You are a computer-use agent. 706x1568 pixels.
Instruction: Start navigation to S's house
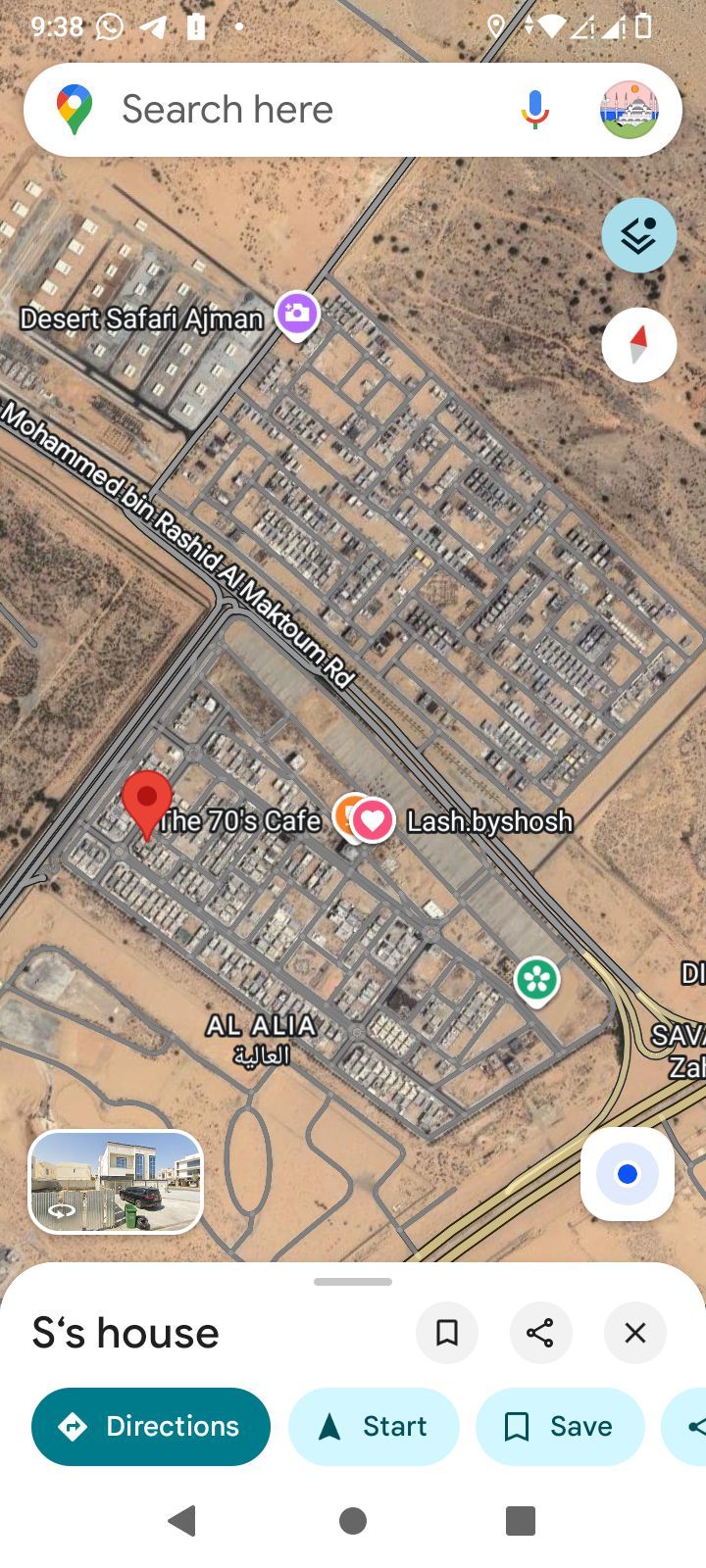[x=374, y=1427]
